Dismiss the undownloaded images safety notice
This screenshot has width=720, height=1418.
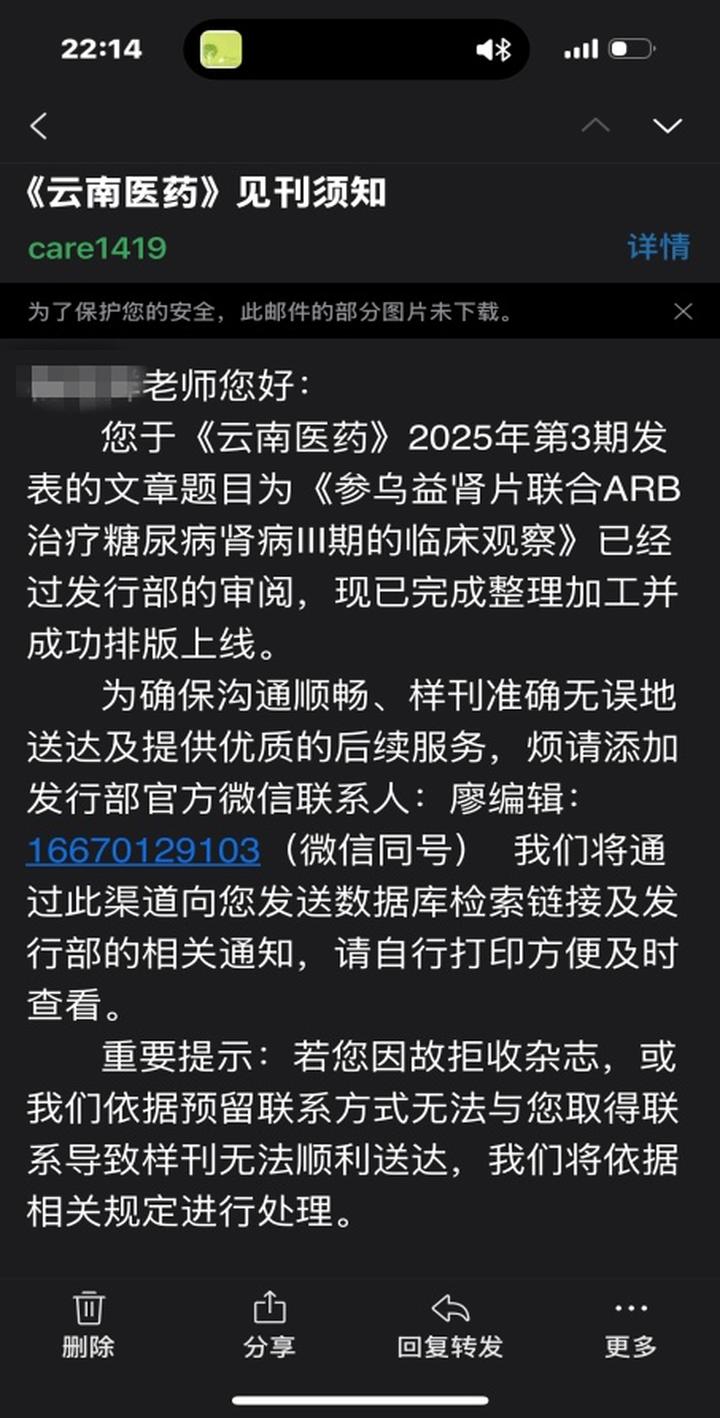click(x=683, y=312)
